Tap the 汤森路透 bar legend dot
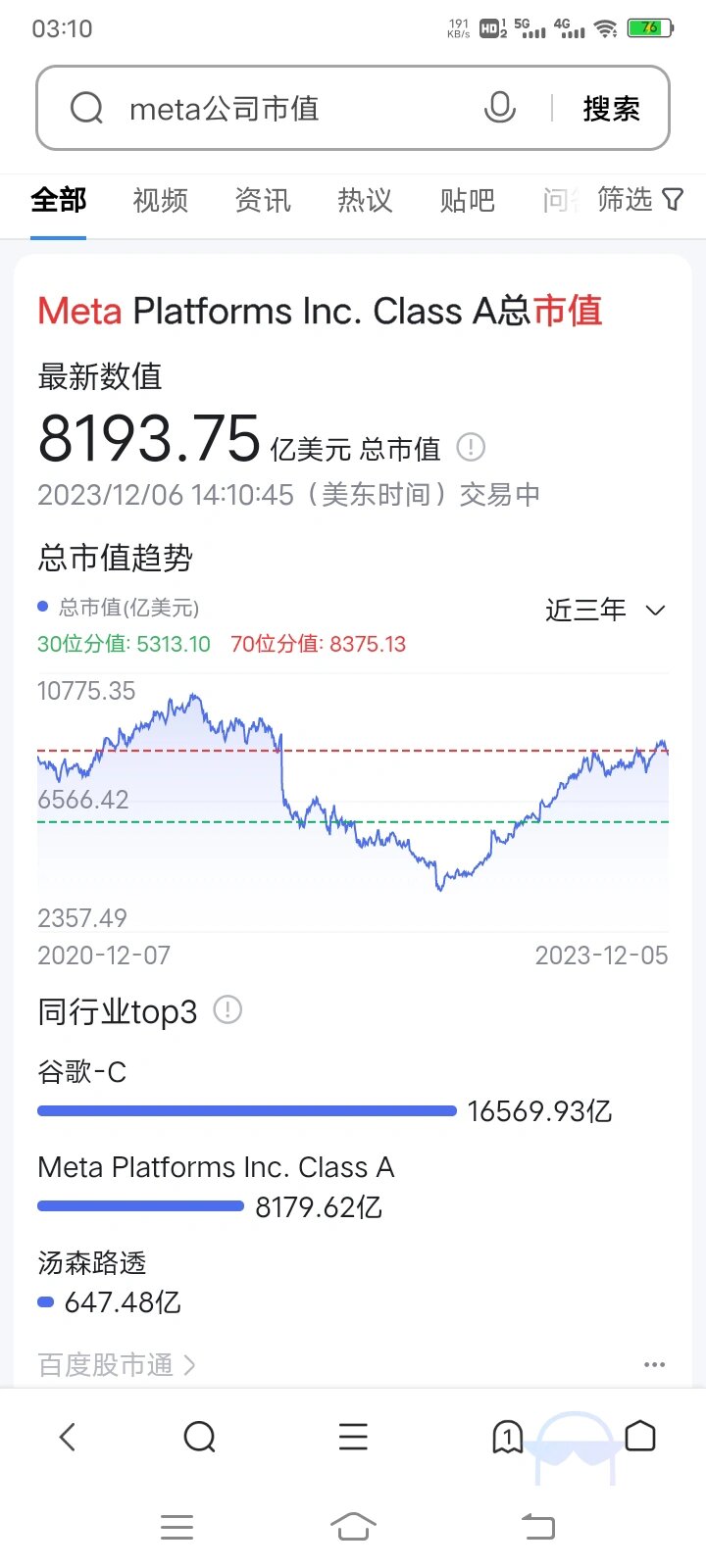Viewport: 706px width, 1568px height. (45, 1301)
